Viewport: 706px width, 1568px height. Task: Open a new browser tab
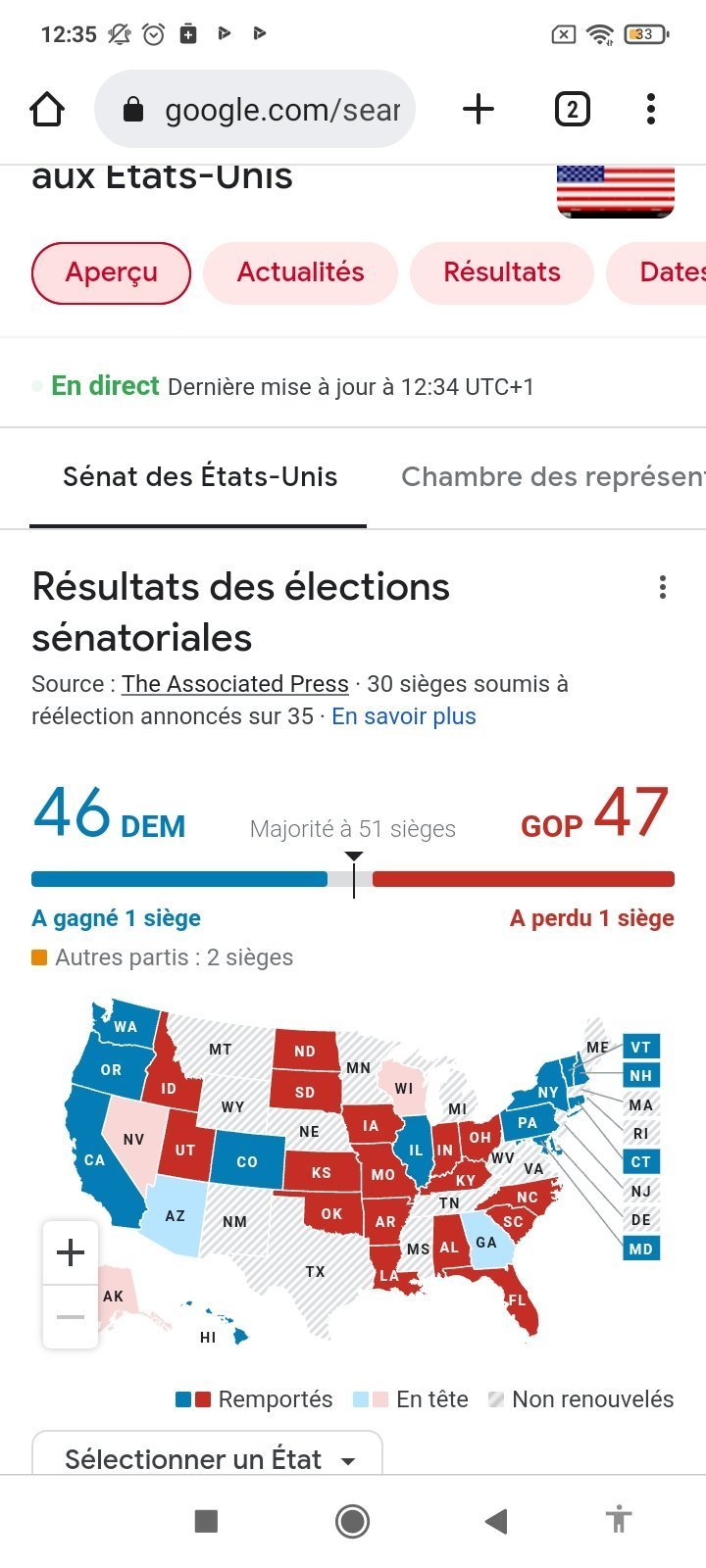(x=479, y=109)
